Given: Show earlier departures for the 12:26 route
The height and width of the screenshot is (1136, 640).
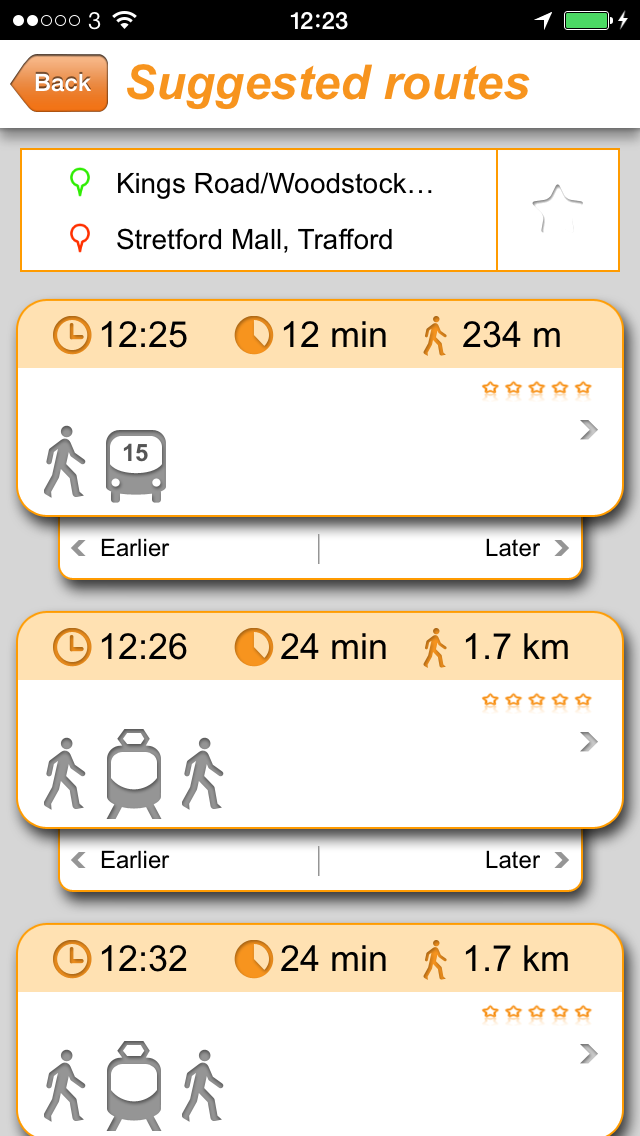Looking at the screenshot, I should coord(189,860).
